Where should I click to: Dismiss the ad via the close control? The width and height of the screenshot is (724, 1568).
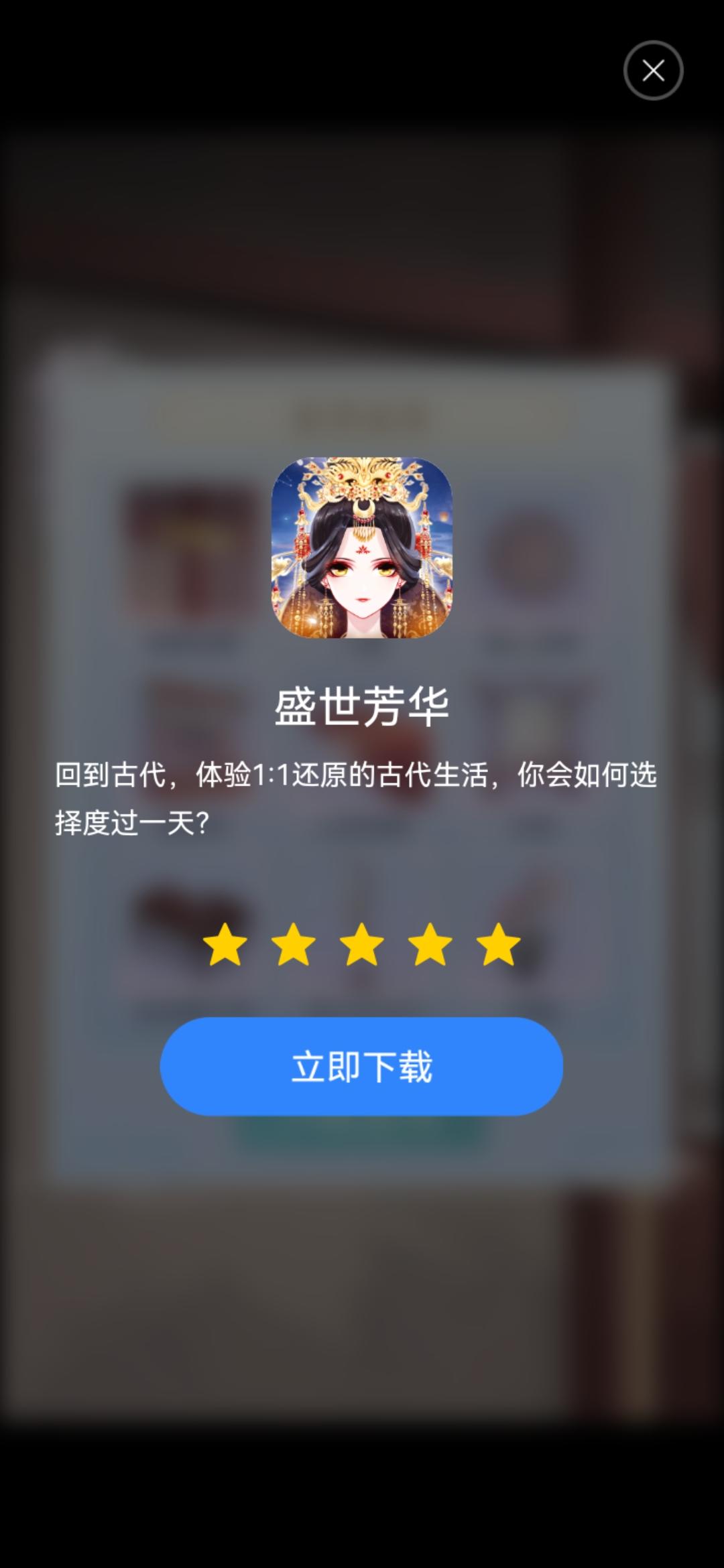pos(653,71)
